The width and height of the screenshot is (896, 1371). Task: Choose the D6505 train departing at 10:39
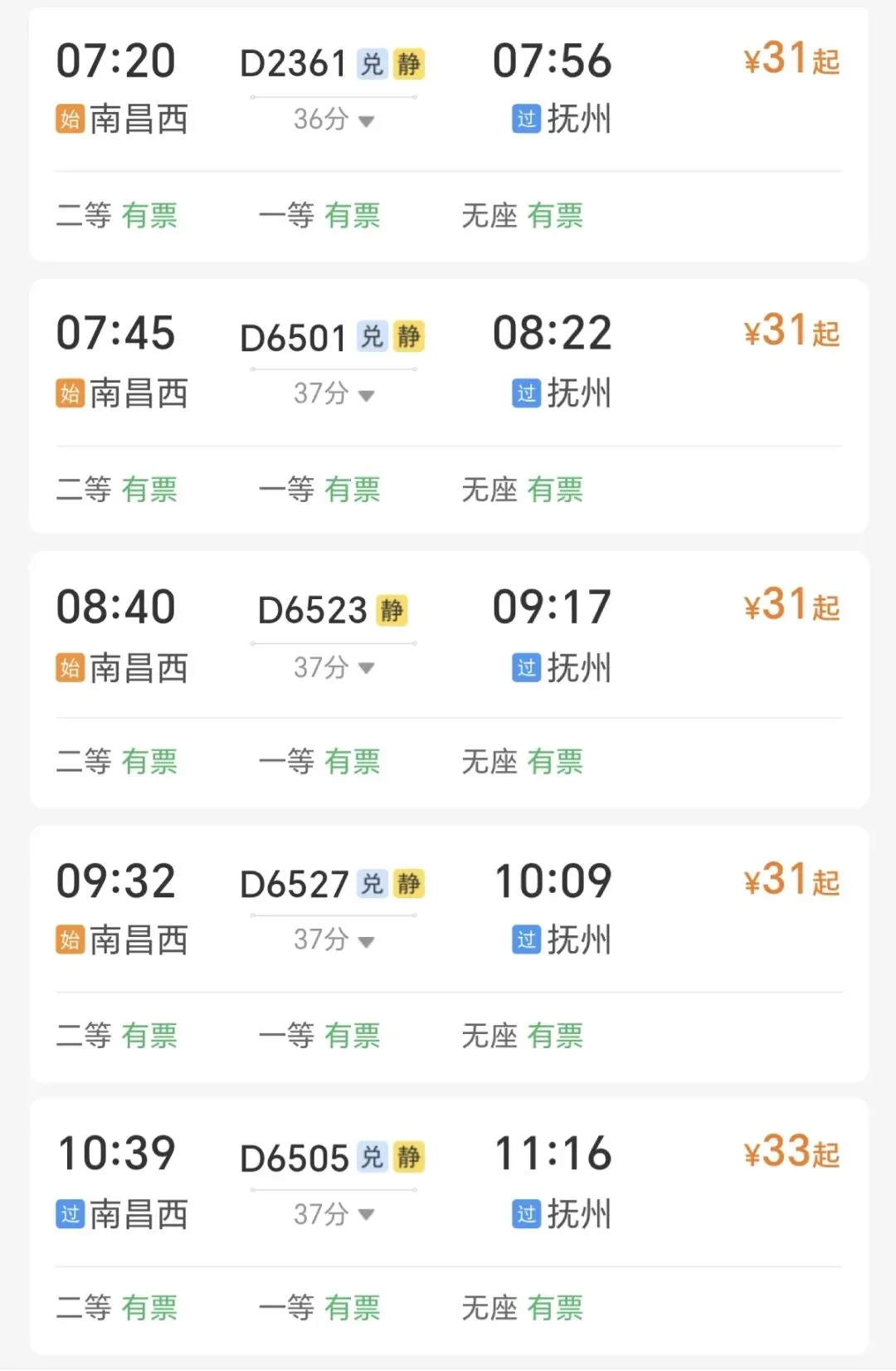pos(448,1227)
